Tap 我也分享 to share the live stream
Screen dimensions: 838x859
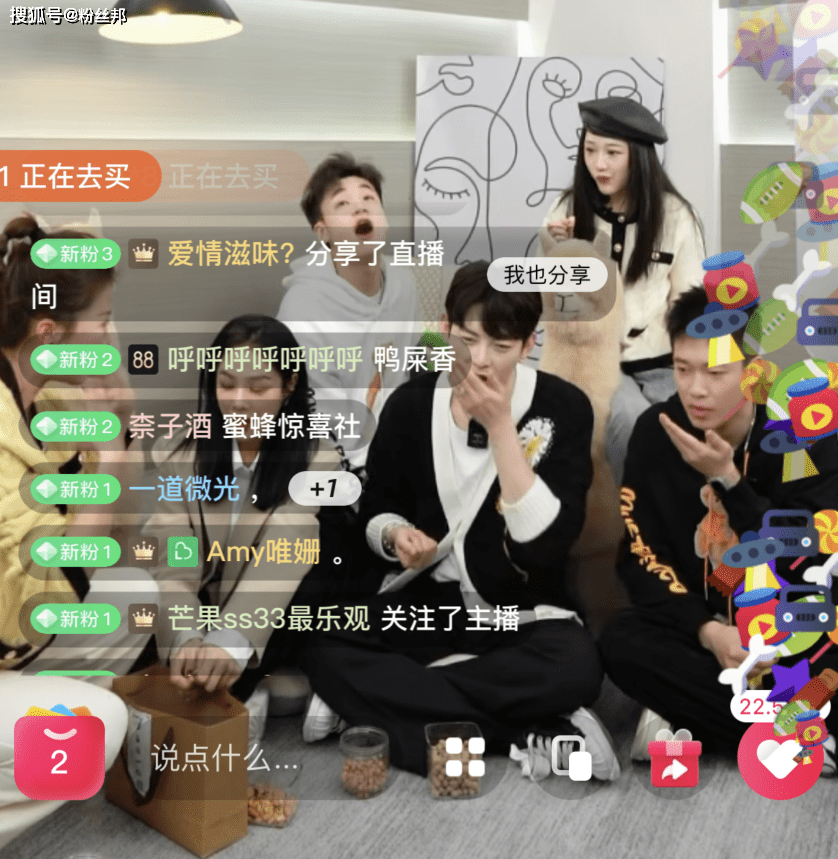click(x=546, y=275)
